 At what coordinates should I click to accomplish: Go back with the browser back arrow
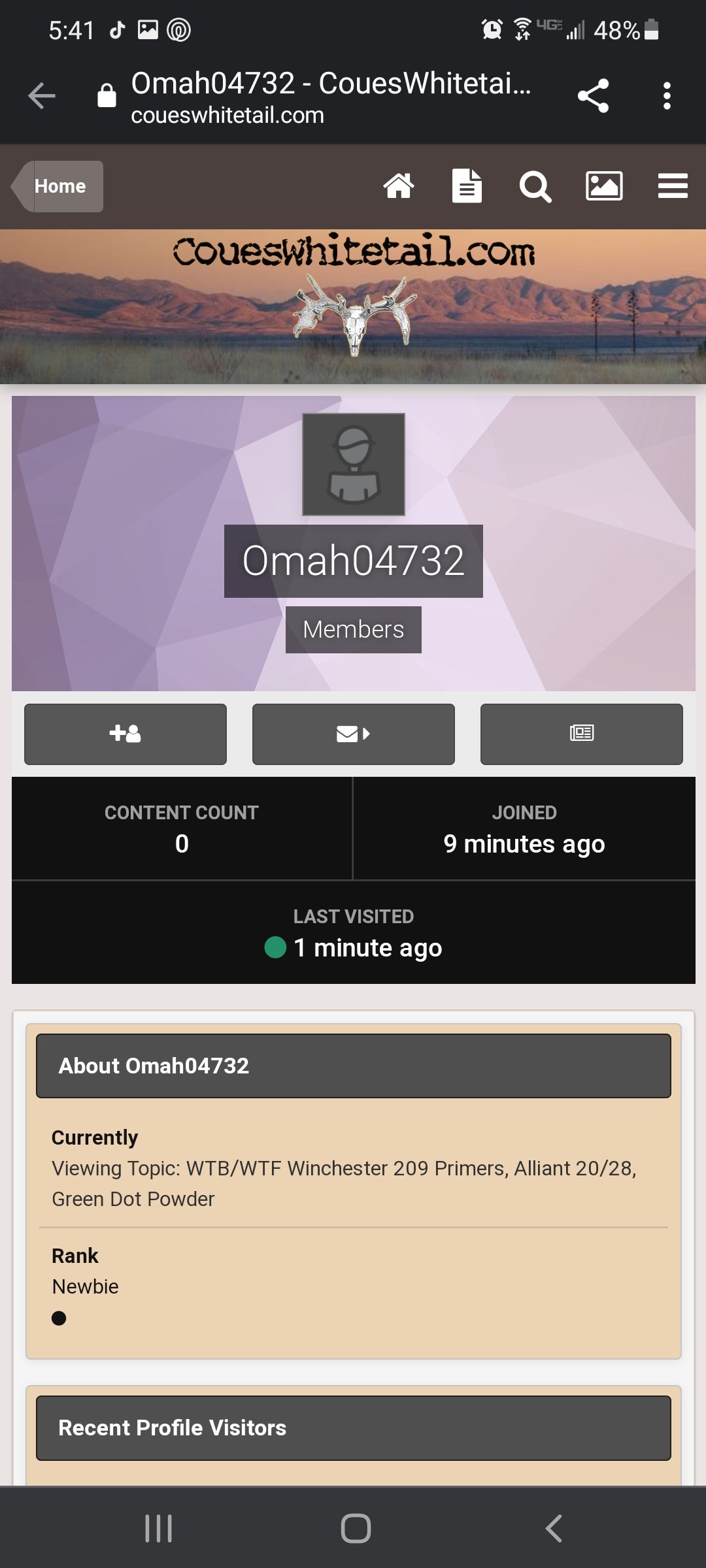[42, 96]
